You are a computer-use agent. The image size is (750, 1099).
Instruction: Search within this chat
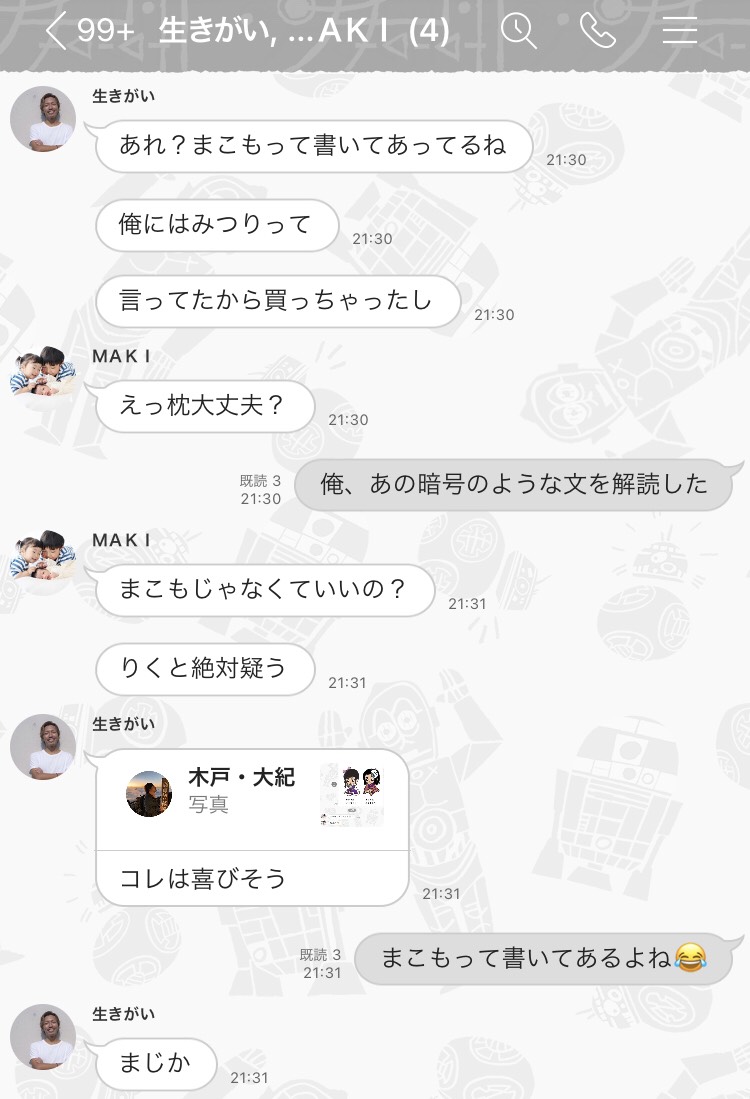coord(519,32)
